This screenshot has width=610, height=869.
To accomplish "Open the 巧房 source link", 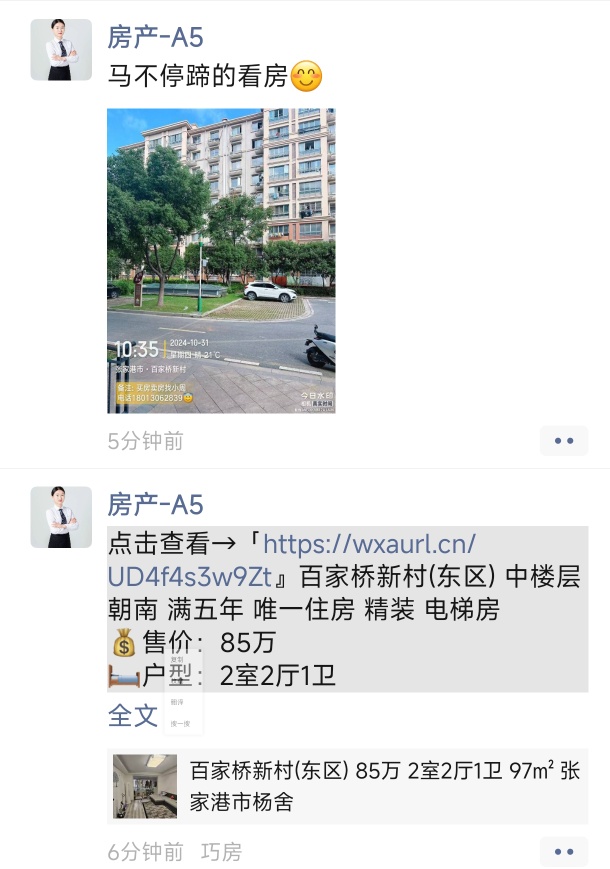I will click(x=221, y=852).
